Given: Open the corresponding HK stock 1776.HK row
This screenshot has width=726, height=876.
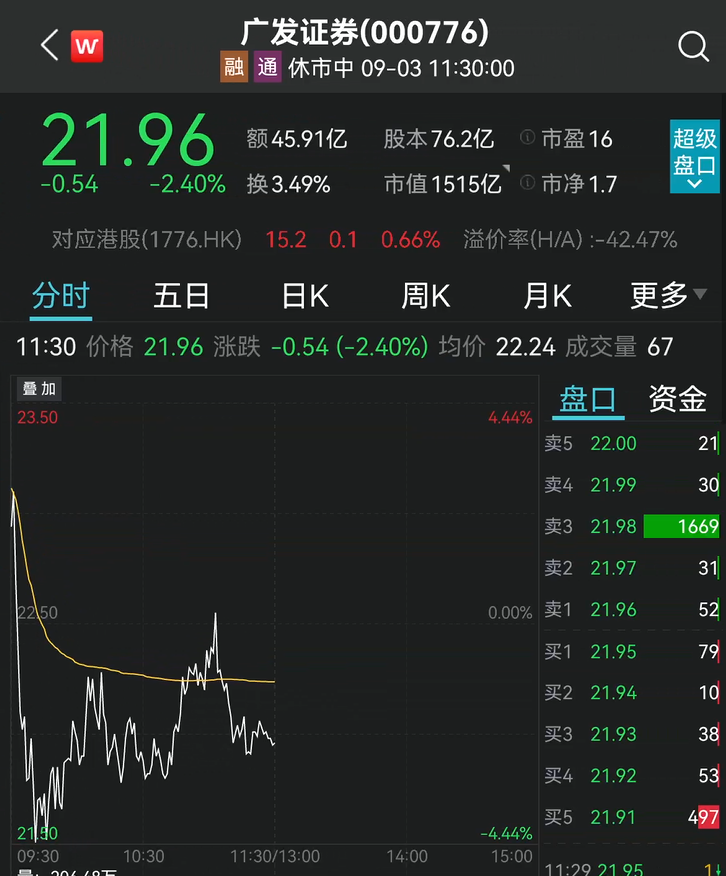Looking at the screenshot, I should coord(362,240).
